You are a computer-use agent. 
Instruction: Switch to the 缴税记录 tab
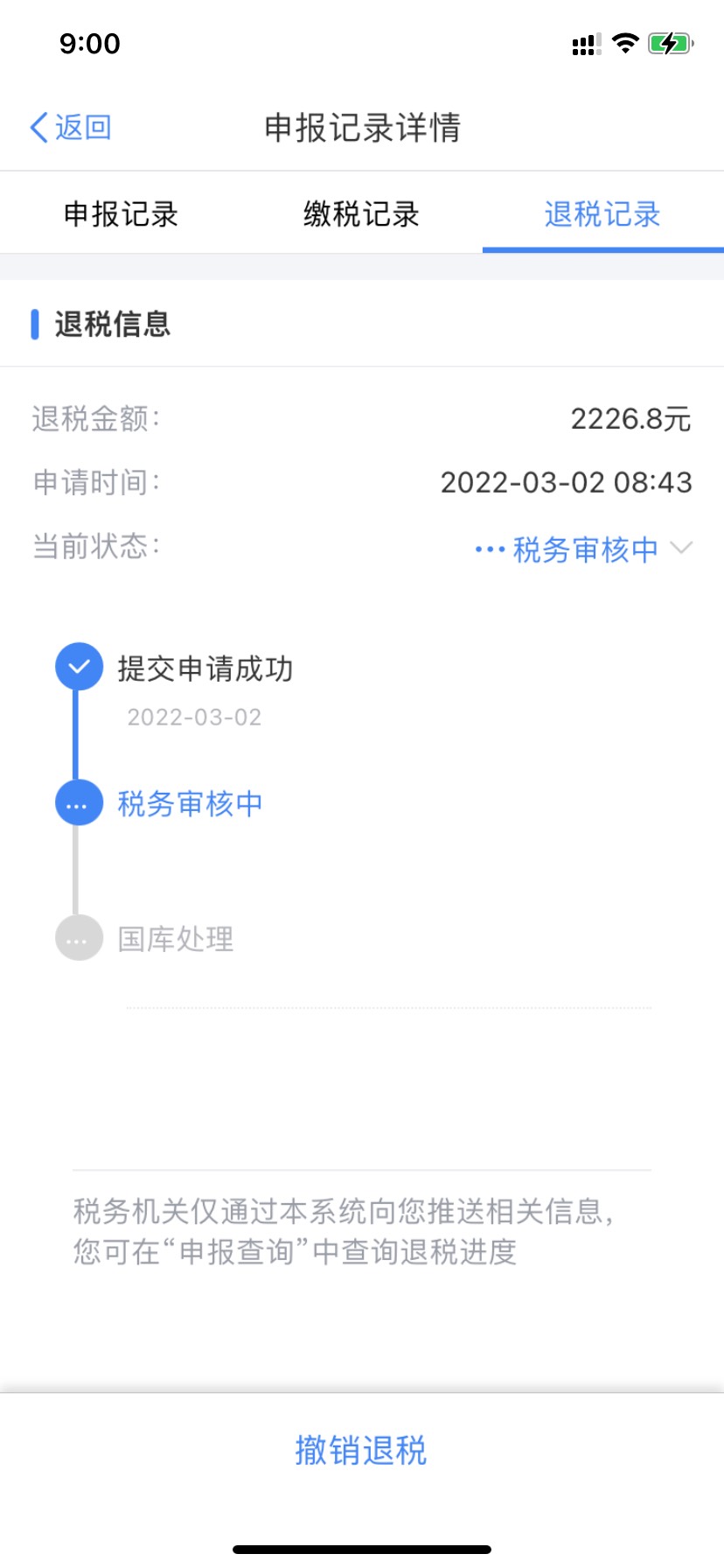click(x=361, y=213)
